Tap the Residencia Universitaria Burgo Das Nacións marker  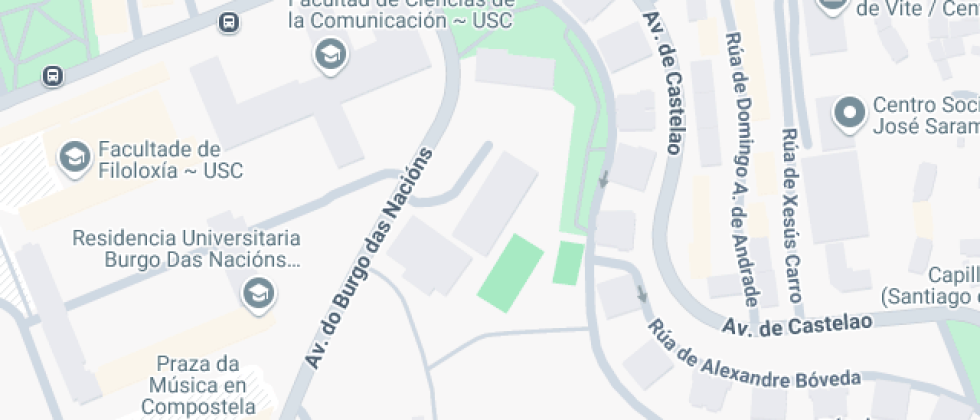point(259,293)
